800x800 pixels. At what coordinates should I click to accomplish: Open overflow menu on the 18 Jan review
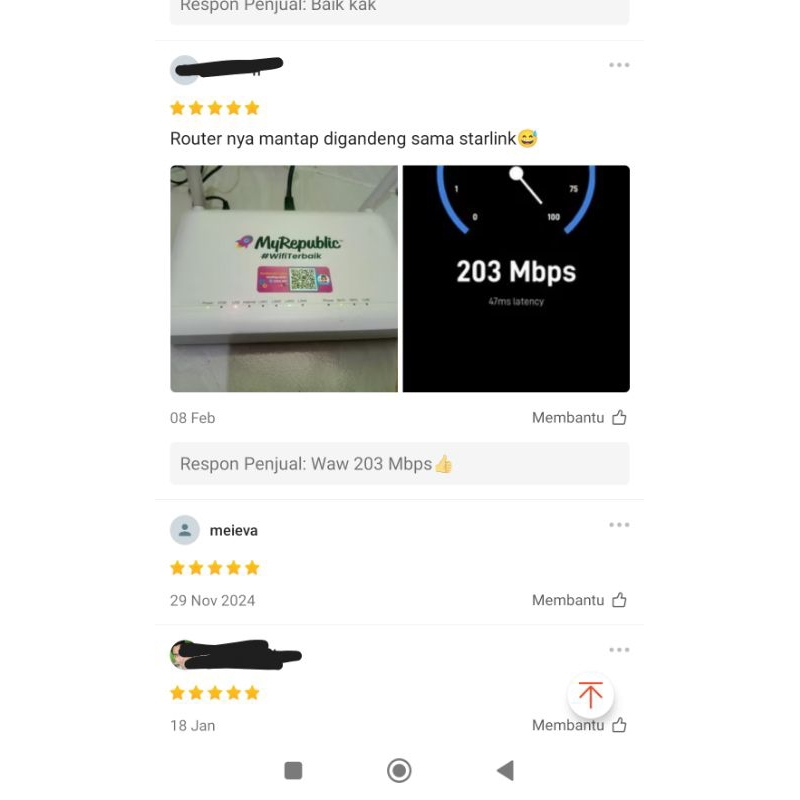tap(619, 650)
